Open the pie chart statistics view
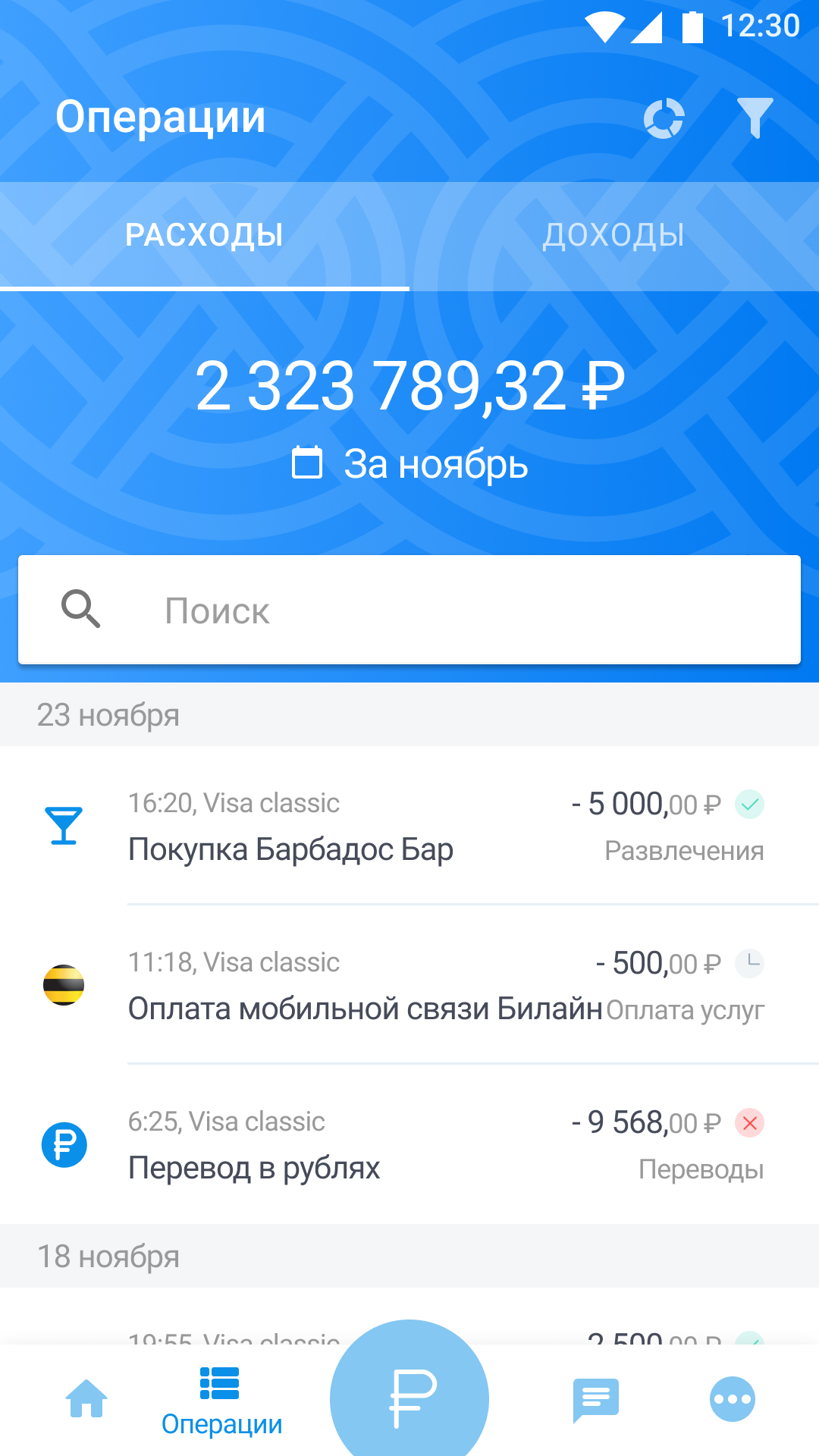The width and height of the screenshot is (819, 1456). [x=664, y=118]
